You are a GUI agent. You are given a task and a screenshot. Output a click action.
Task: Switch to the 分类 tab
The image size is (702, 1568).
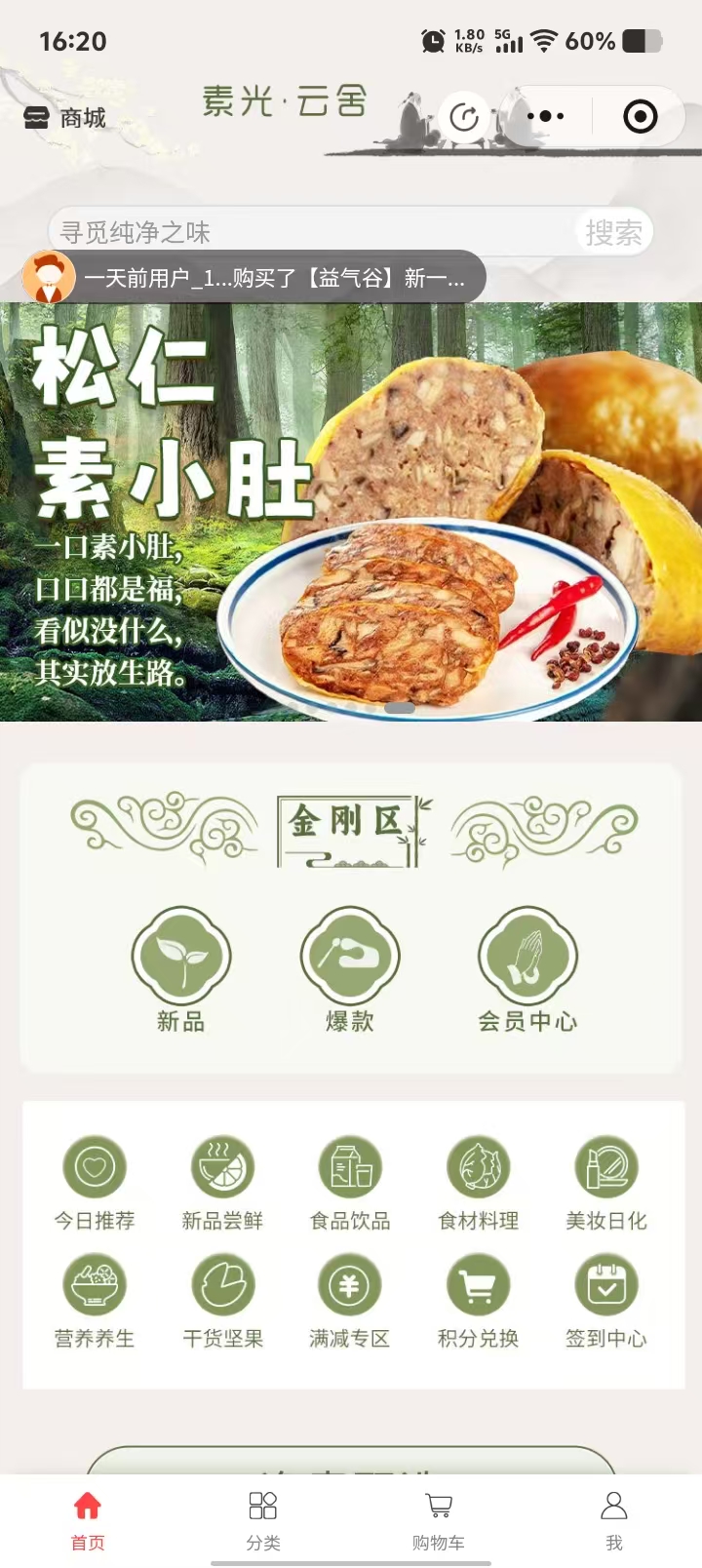(263, 1519)
